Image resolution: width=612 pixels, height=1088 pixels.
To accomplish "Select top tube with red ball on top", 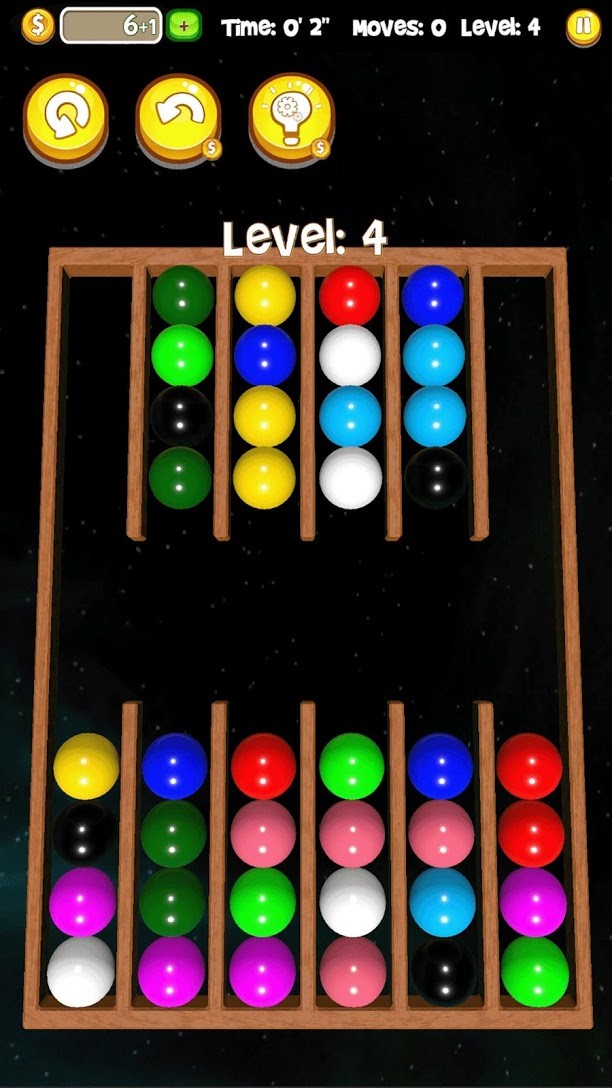I will coord(350,390).
